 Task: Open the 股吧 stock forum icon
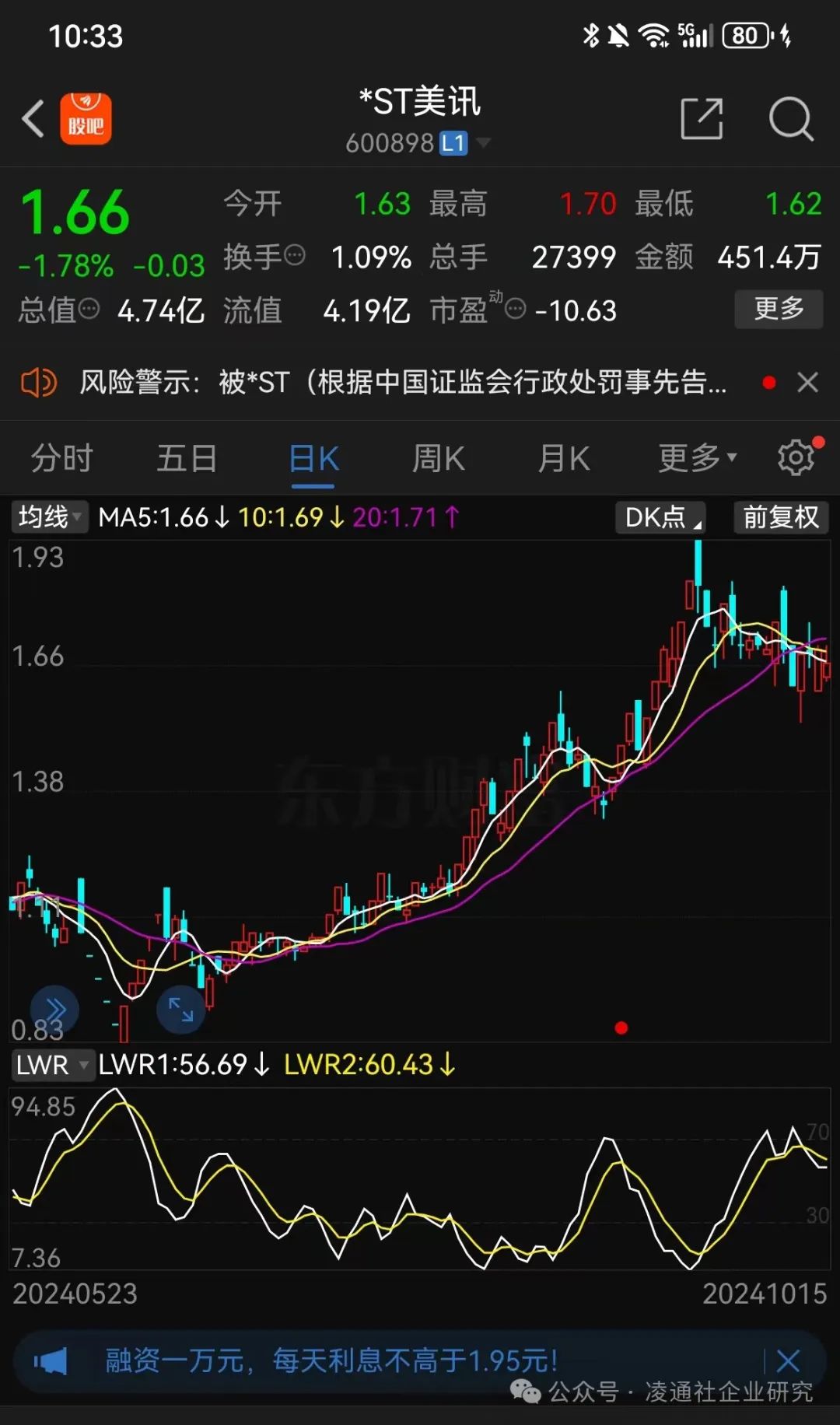click(x=86, y=119)
